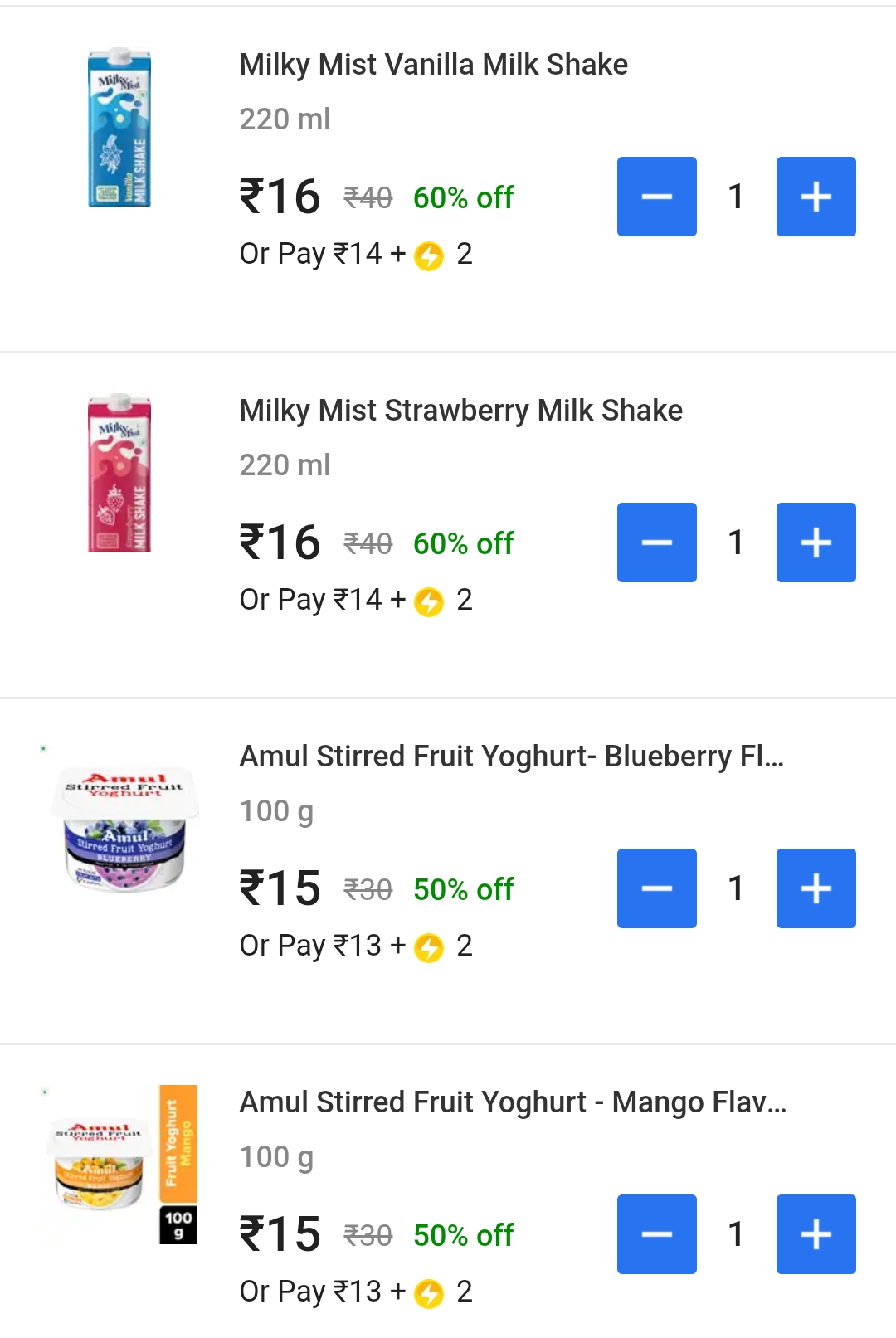
Task: Tap minus for Amul Blueberry Yoghurt
Action: pos(656,888)
